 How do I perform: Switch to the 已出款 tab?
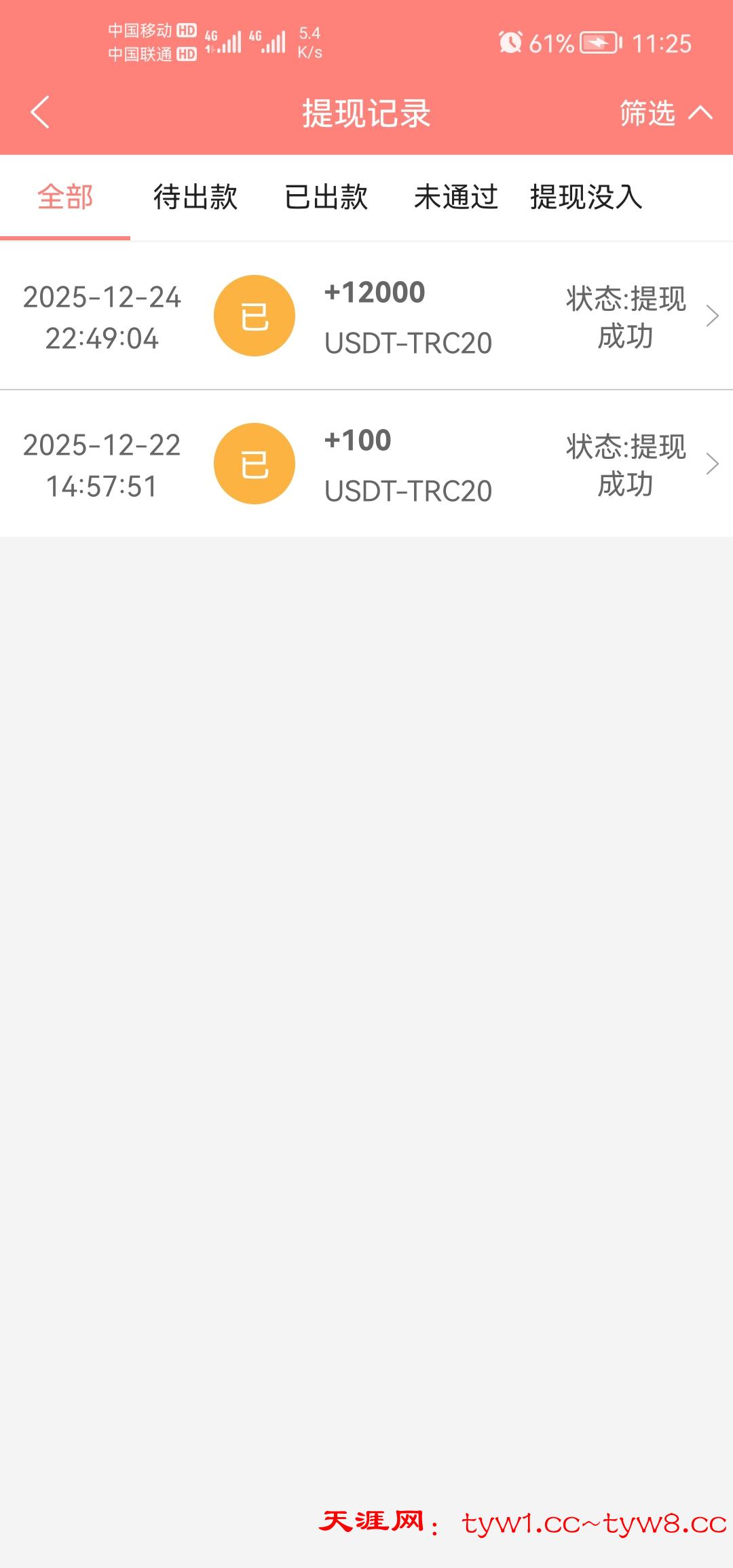(326, 198)
